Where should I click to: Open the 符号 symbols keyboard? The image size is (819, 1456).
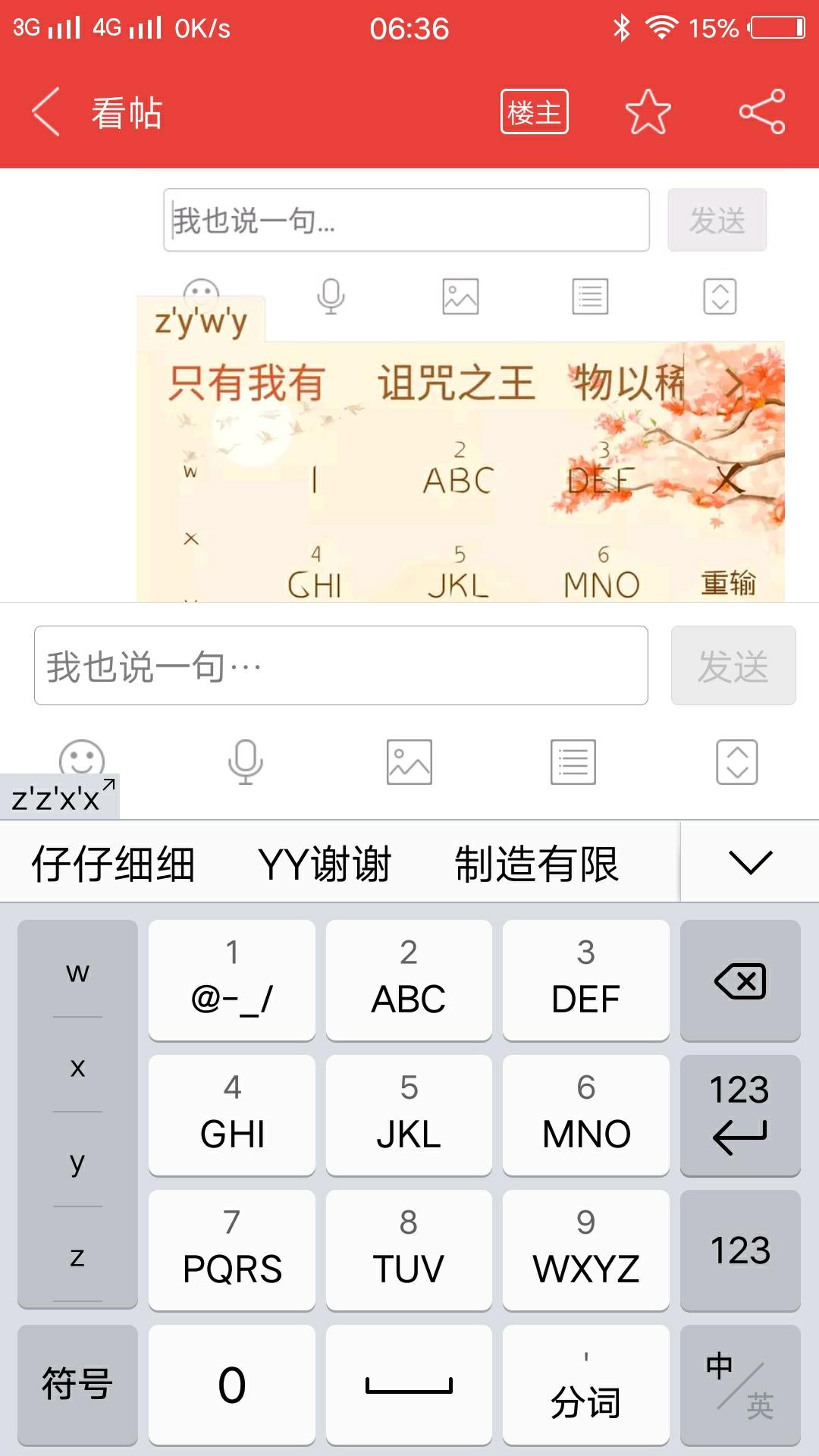[77, 1384]
